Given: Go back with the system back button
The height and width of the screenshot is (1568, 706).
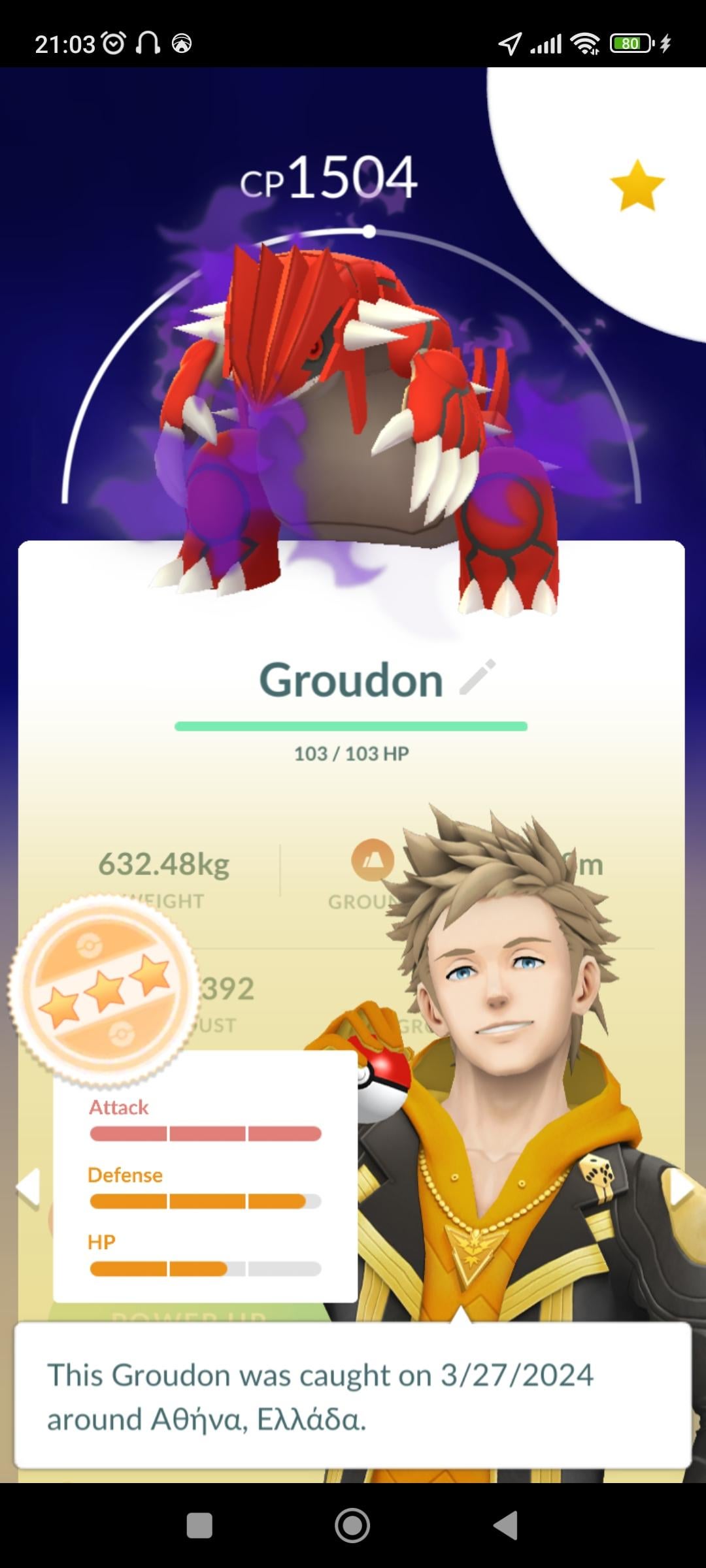Looking at the screenshot, I should (x=505, y=1526).
